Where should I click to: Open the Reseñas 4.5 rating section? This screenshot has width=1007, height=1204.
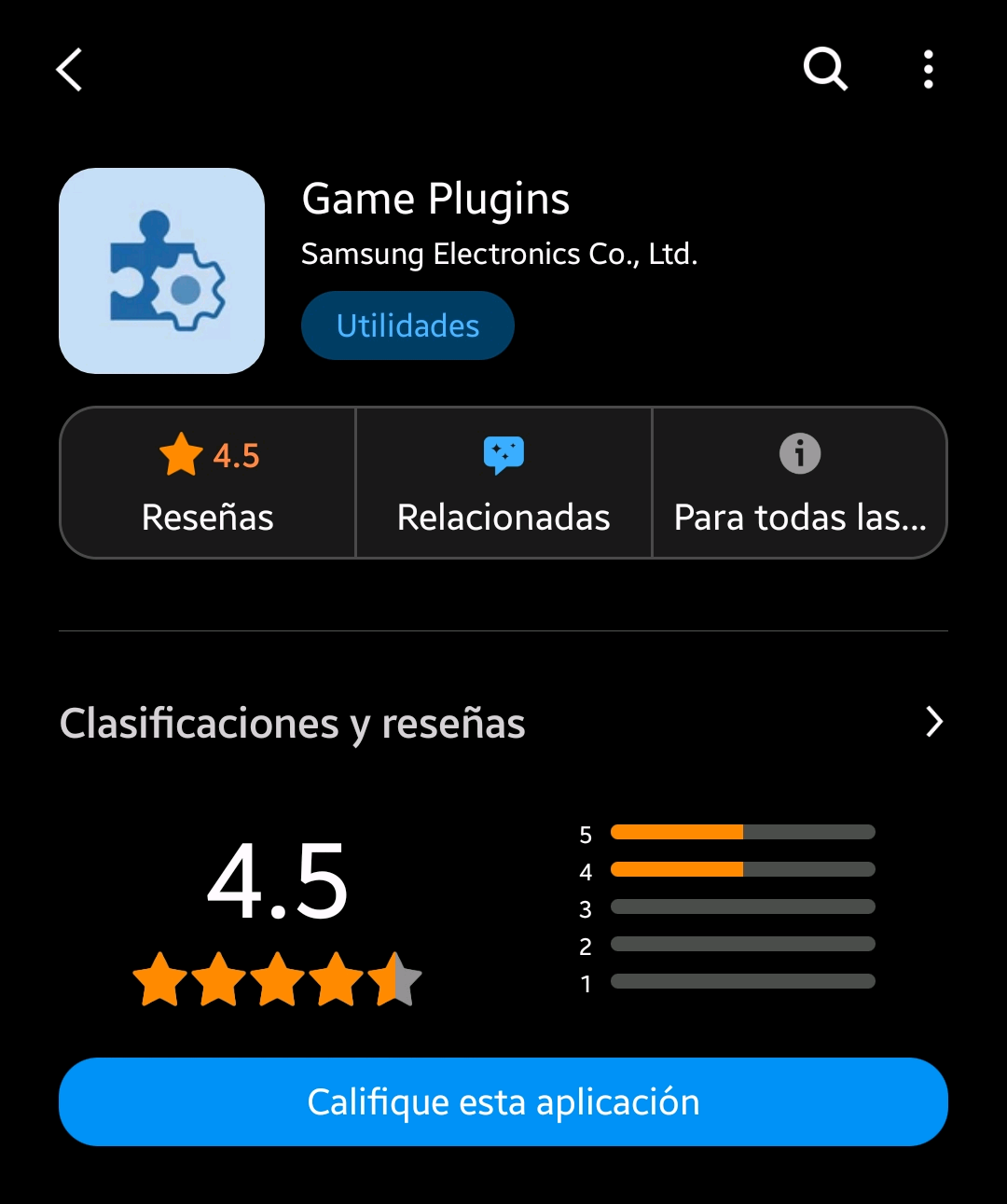[x=208, y=483]
